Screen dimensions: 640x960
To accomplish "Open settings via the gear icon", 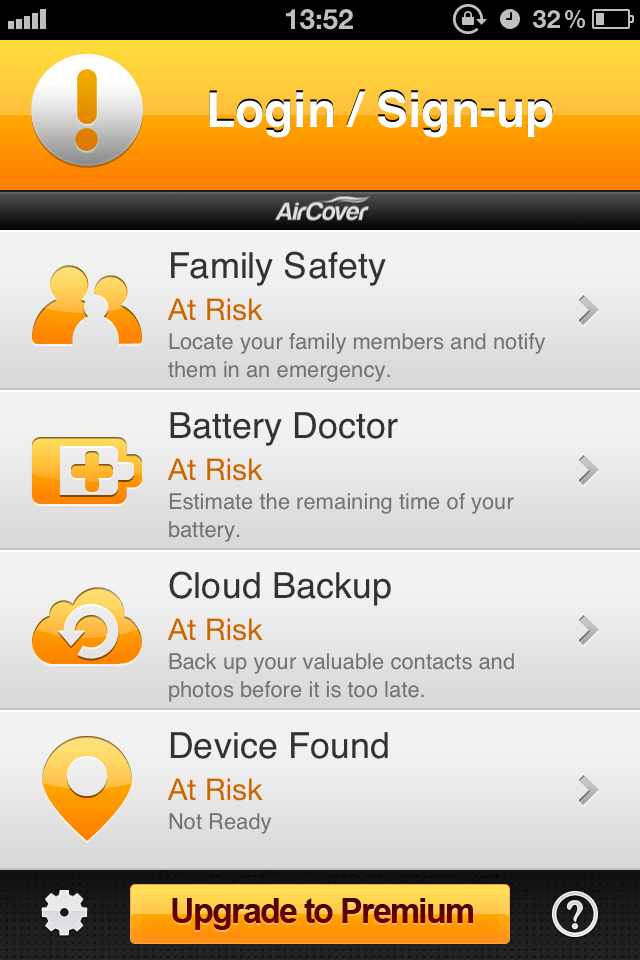I will [65, 913].
